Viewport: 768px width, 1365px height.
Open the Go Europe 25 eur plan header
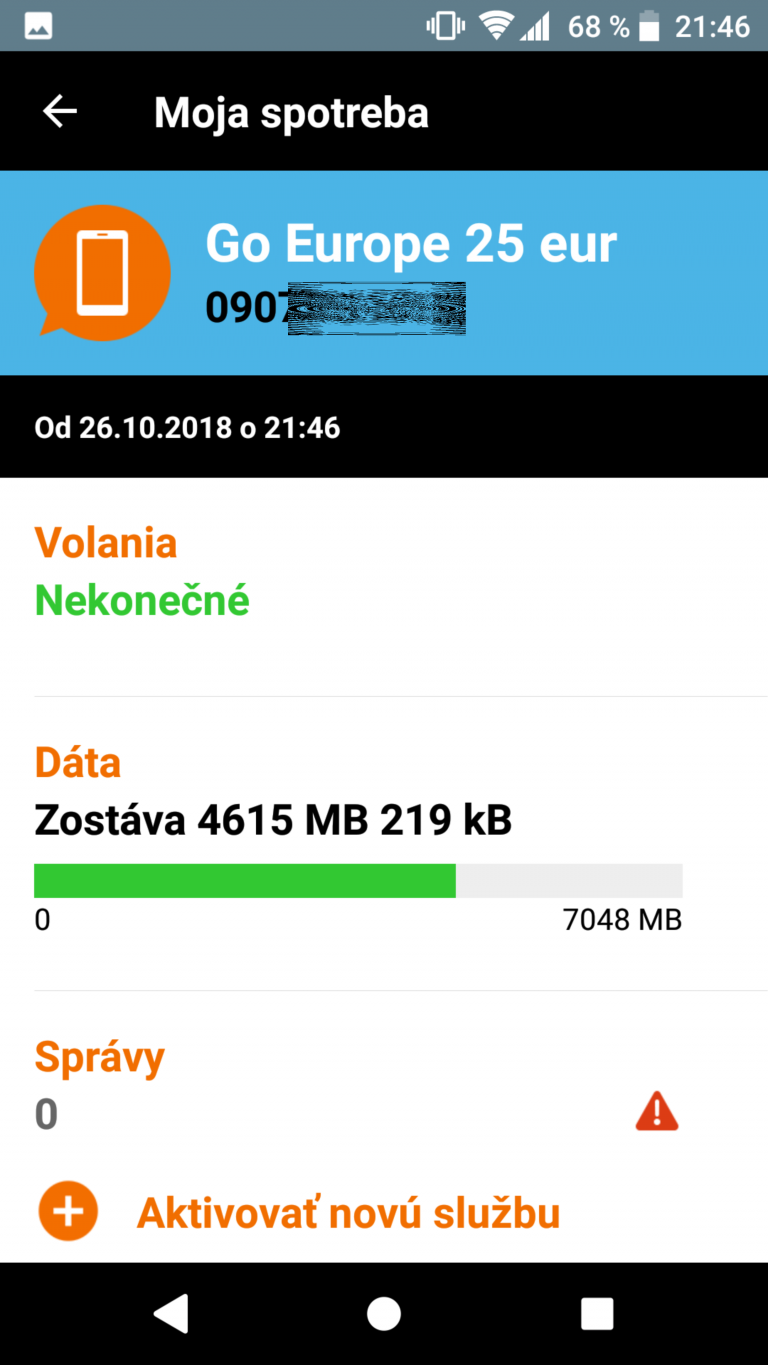pyautogui.click(x=384, y=272)
